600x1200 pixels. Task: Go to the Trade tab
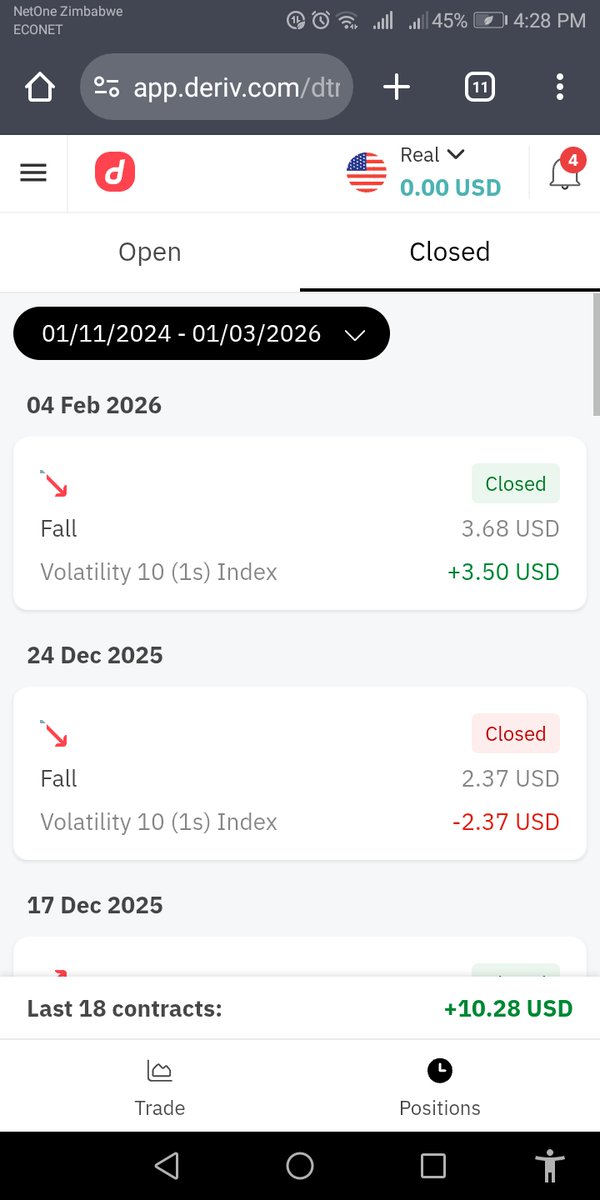(160, 1088)
